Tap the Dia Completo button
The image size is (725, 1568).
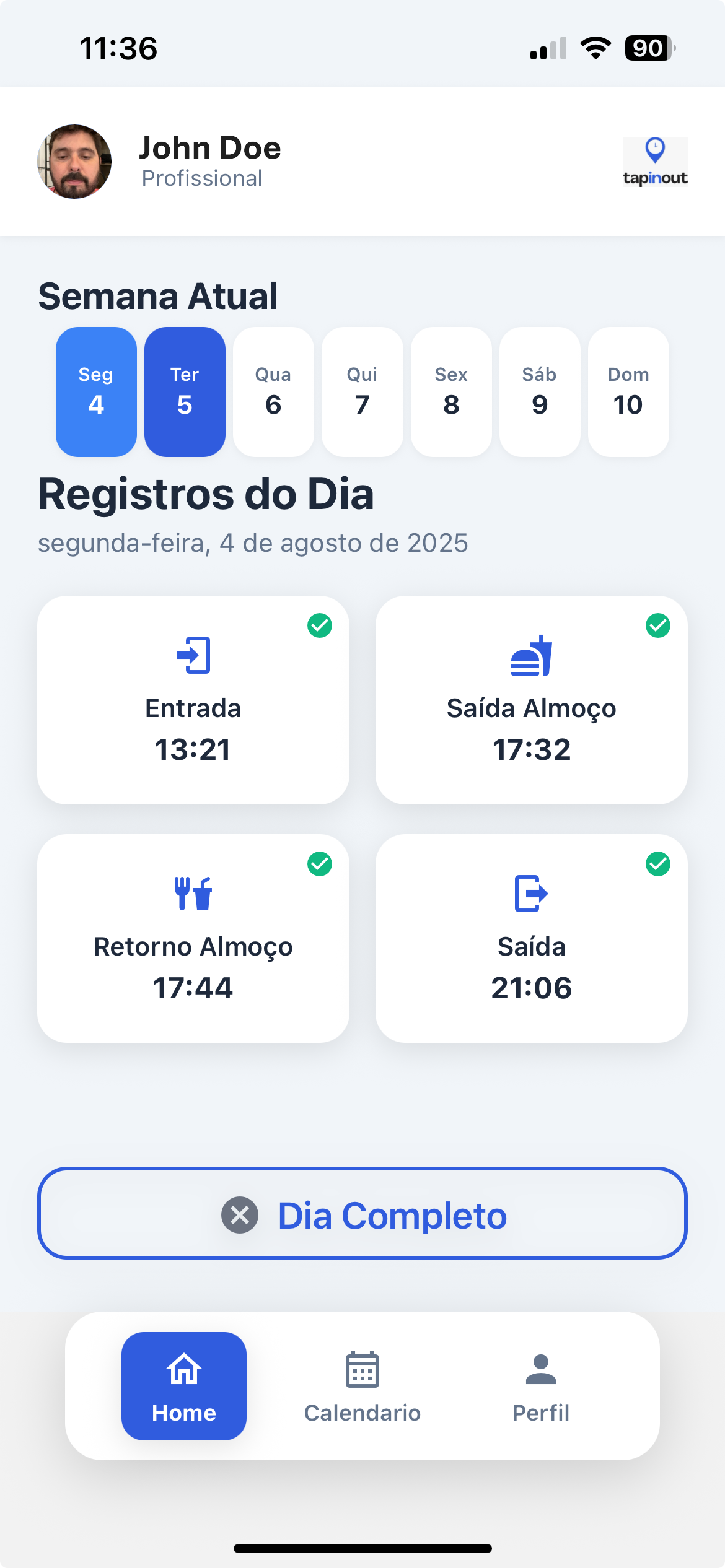[362, 1213]
